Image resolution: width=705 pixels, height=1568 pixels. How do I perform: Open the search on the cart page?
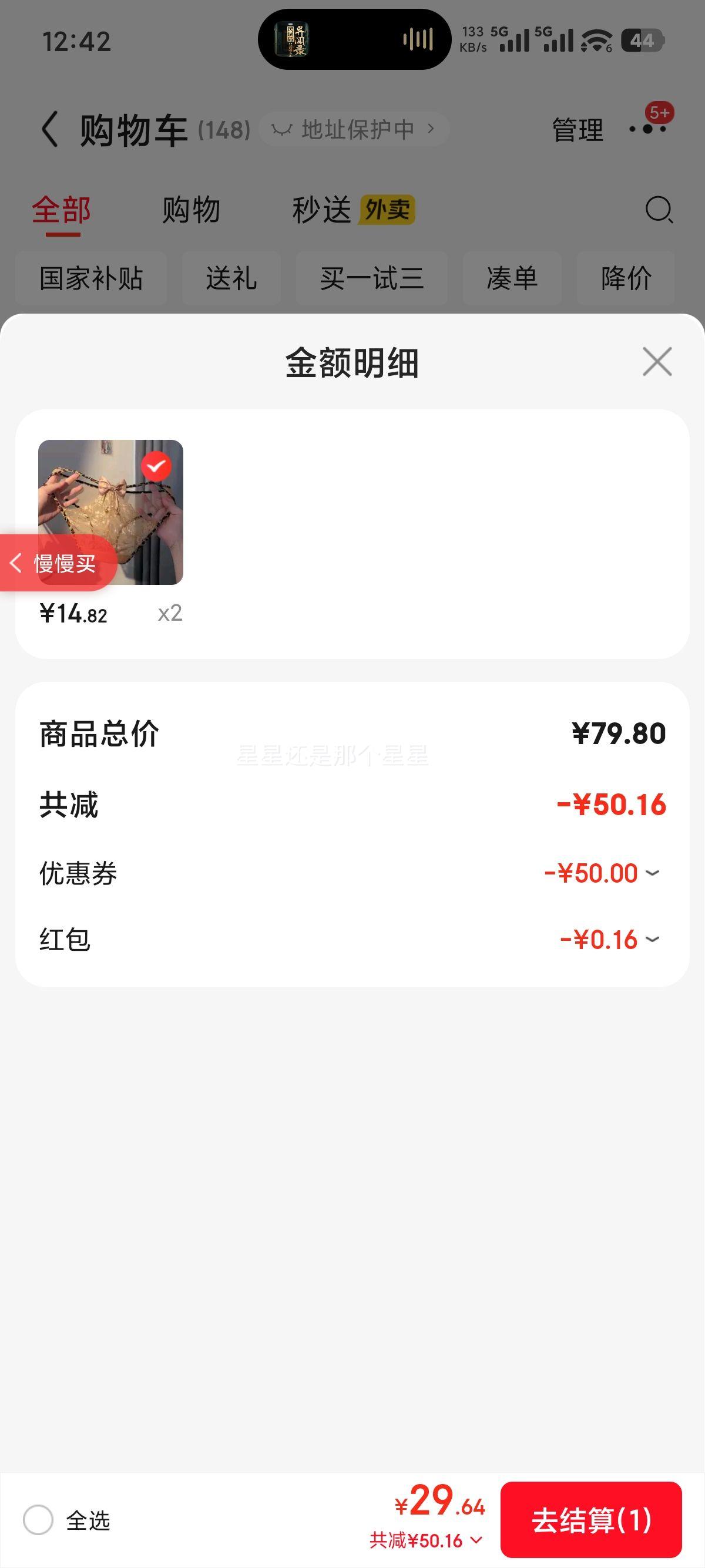pos(657,211)
